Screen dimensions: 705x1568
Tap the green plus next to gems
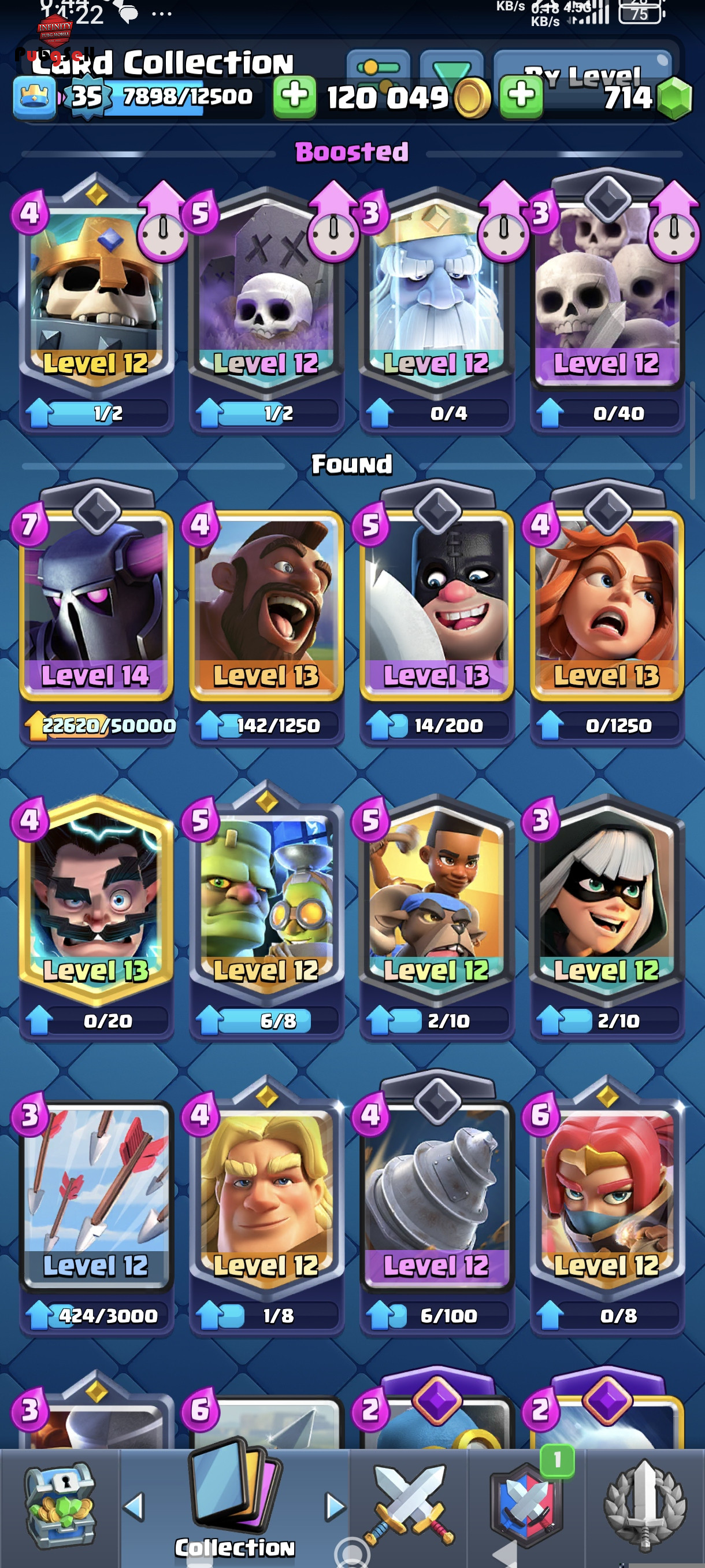521,96
